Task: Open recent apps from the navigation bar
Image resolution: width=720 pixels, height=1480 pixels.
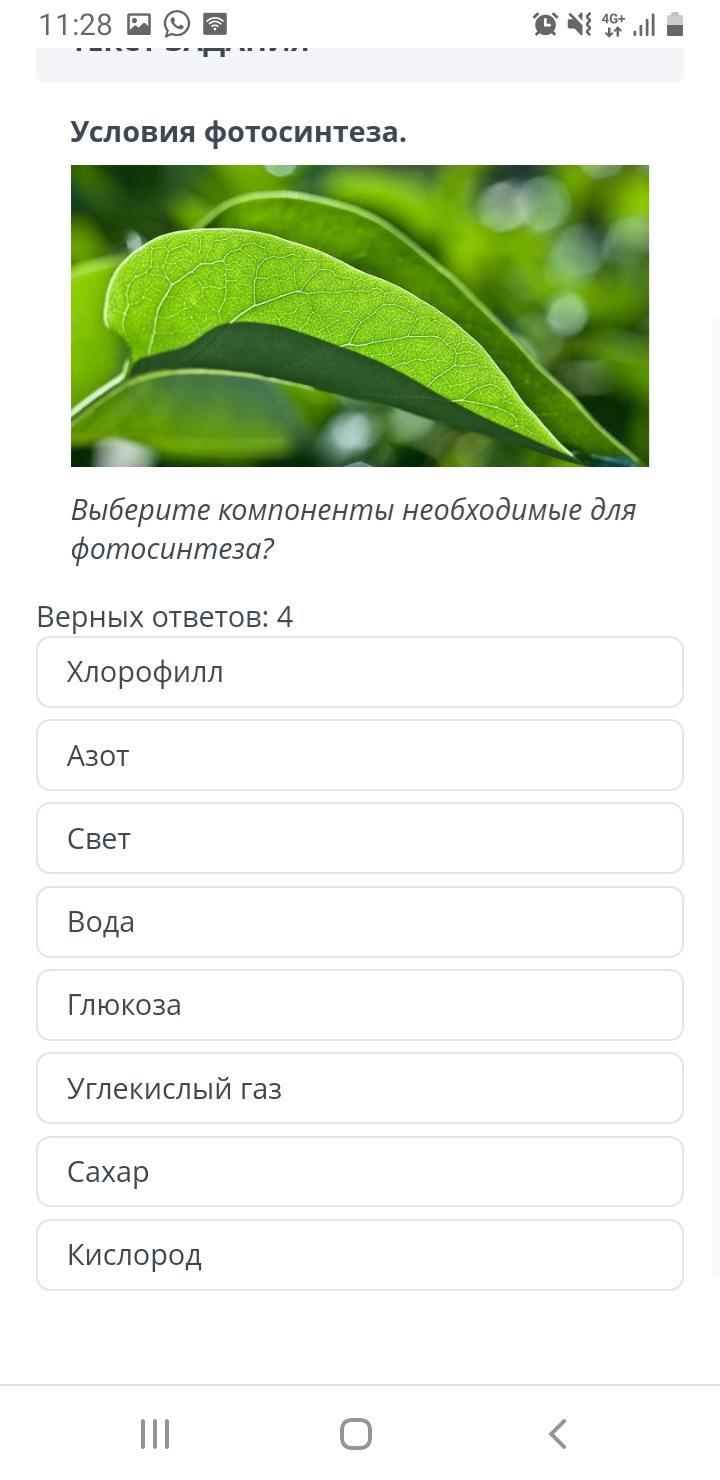Action: (x=155, y=1434)
